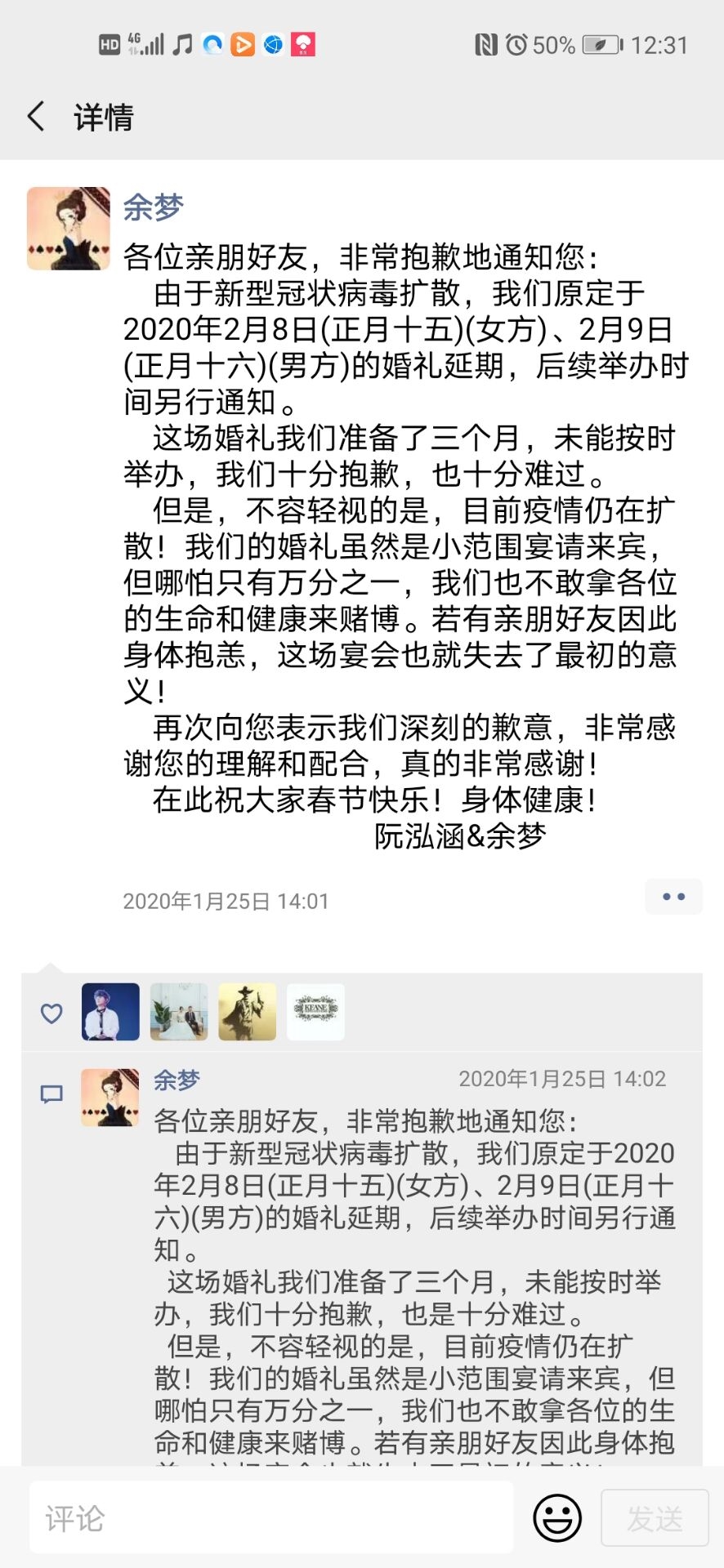This screenshot has height=1568, width=724.
Task: Open the first liker's avatar in blue
Action: tap(110, 1012)
